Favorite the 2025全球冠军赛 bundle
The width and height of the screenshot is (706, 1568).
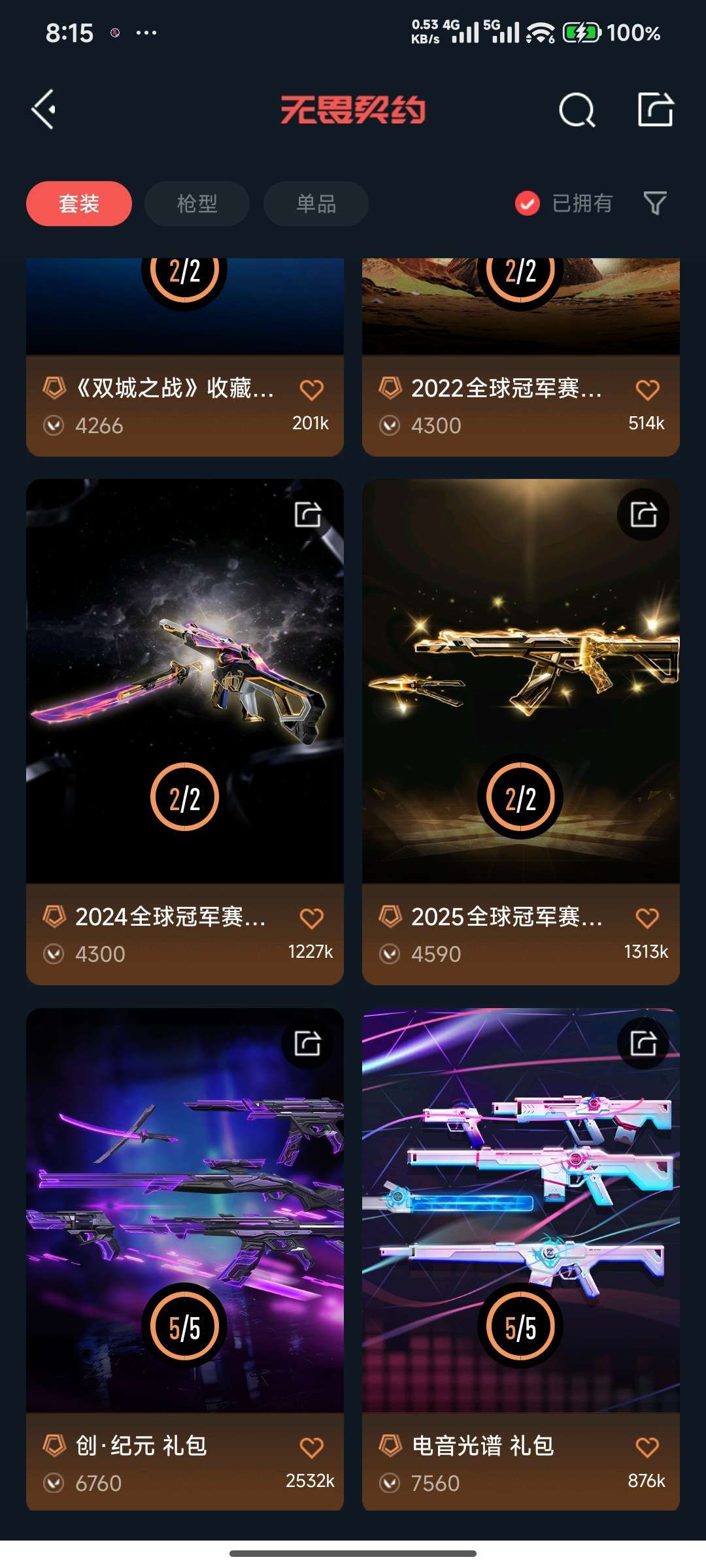pyautogui.click(x=647, y=919)
